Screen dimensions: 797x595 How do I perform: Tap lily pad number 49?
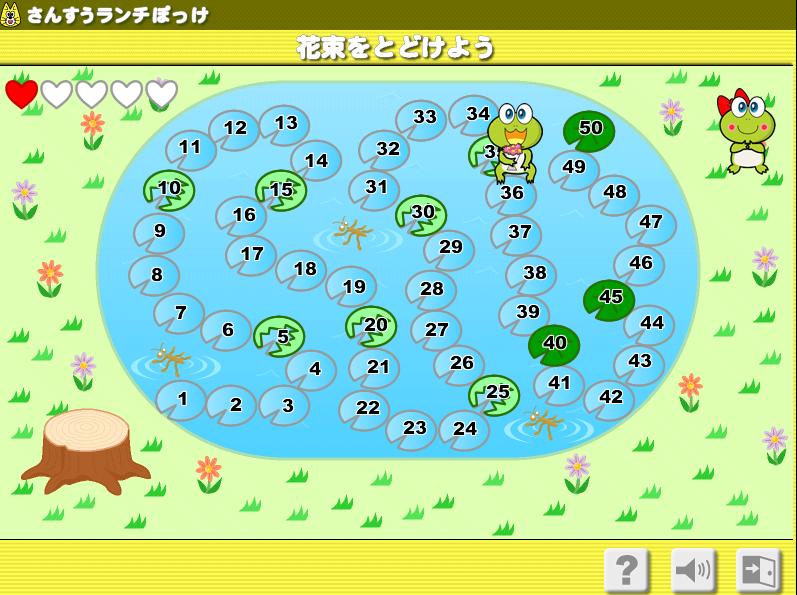click(574, 168)
